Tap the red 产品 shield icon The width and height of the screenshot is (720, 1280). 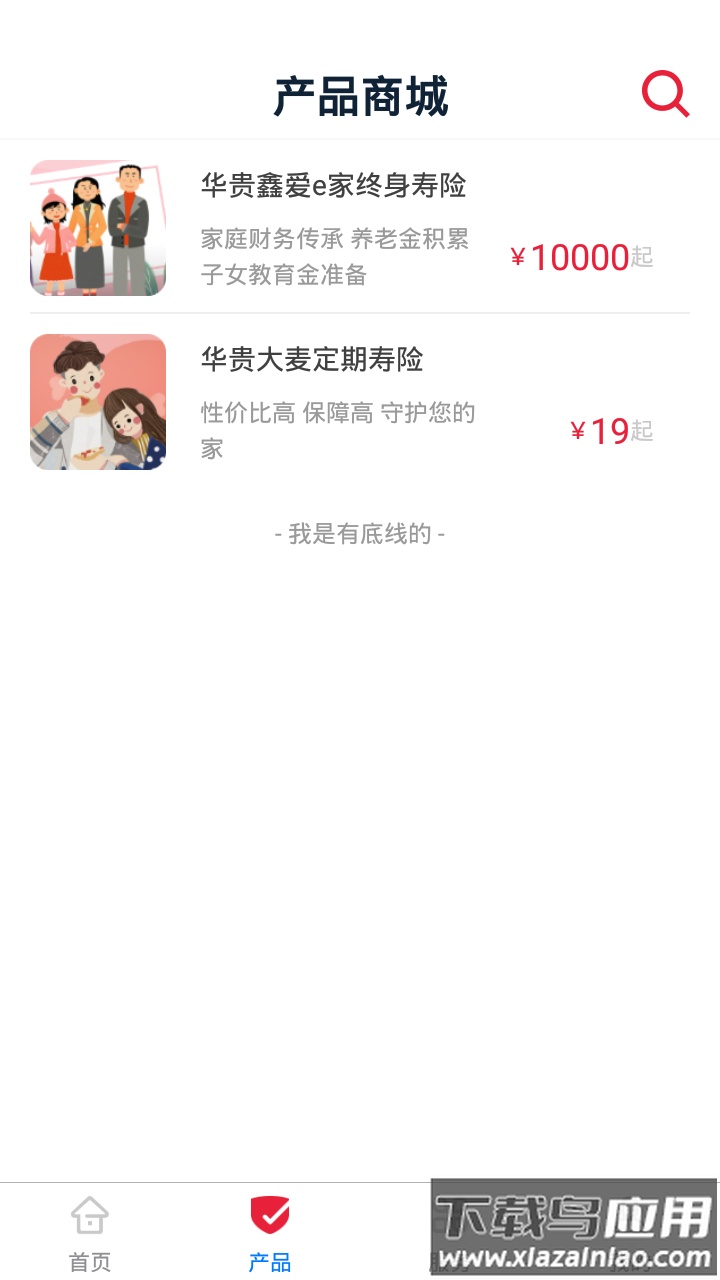(x=268, y=1213)
